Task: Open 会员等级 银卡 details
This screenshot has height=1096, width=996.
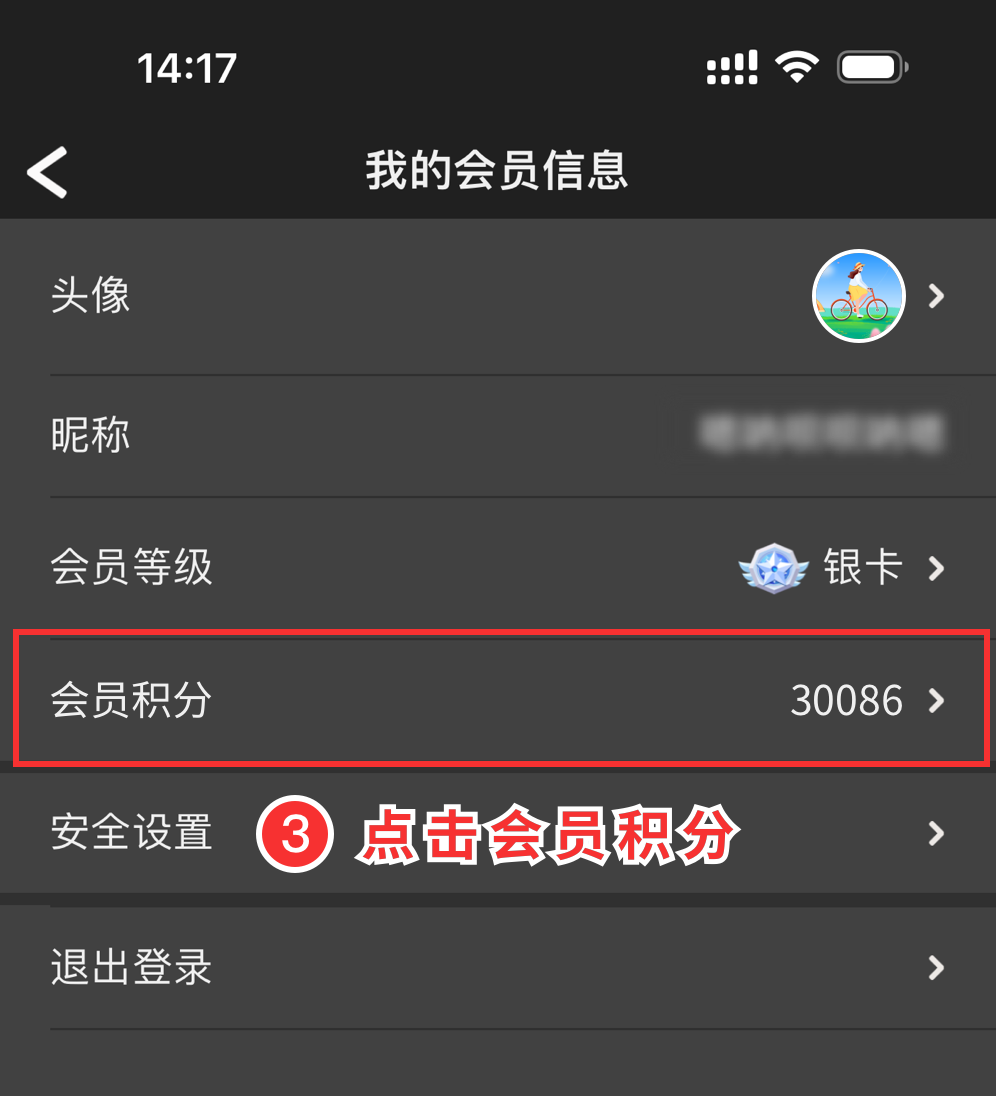Action: [x=497, y=568]
